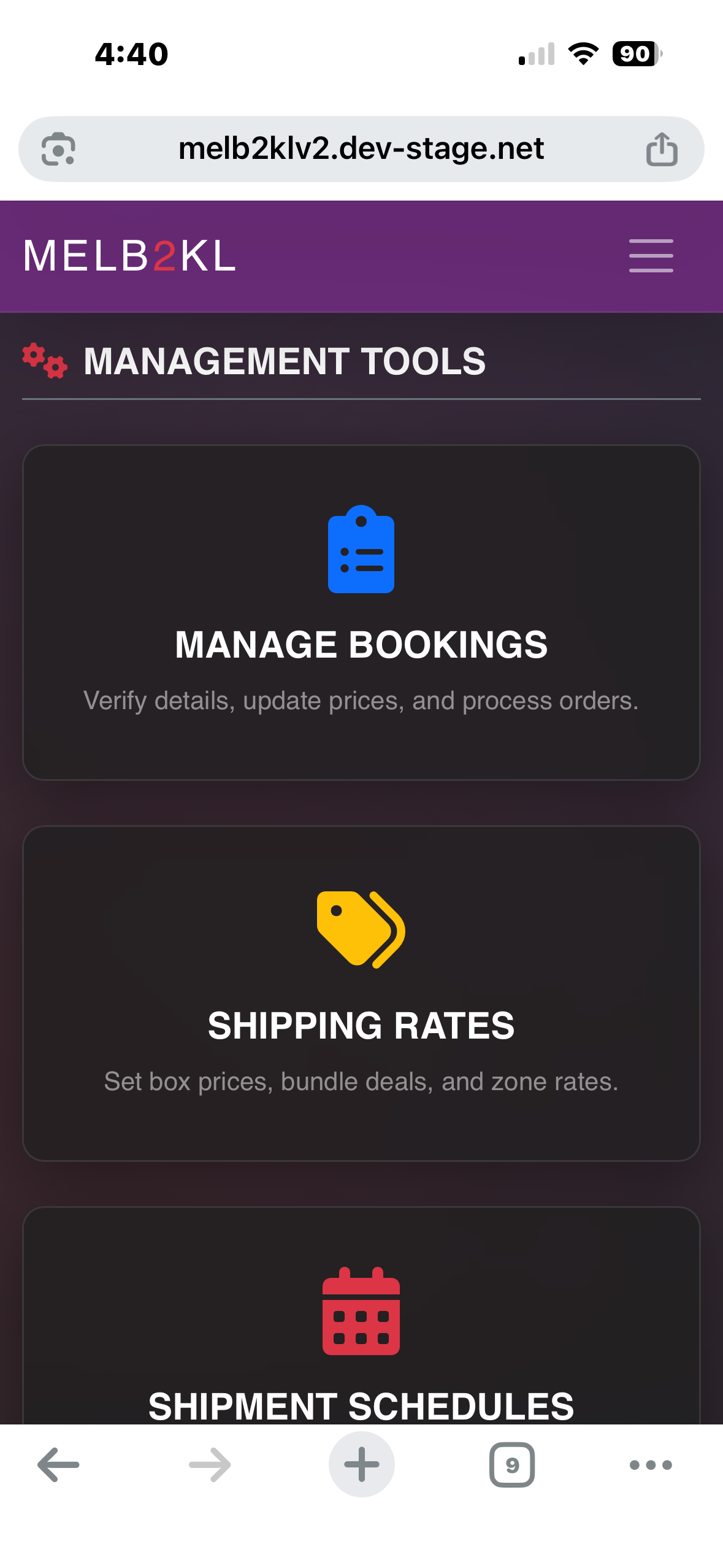The height and width of the screenshot is (1568, 723).
Task: Open the Manage Bookings card
Action: click(361, 612)
